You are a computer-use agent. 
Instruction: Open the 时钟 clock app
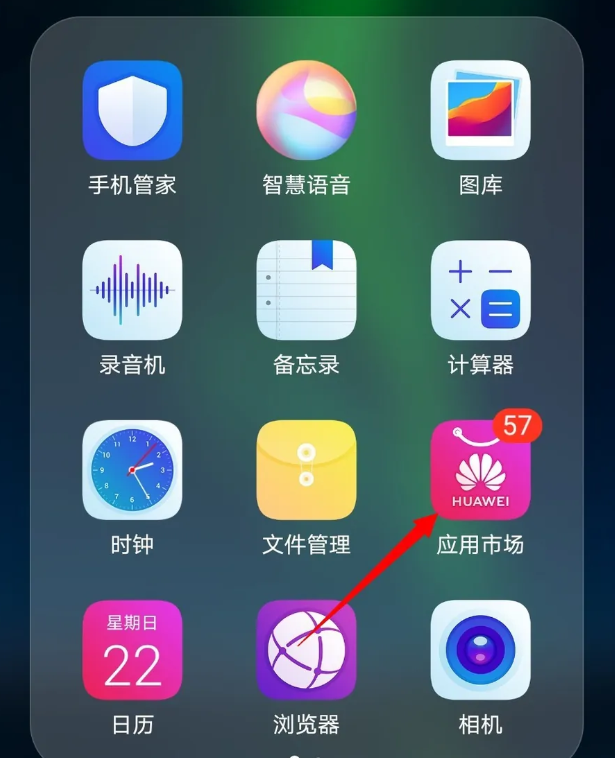tap(132, 470)
